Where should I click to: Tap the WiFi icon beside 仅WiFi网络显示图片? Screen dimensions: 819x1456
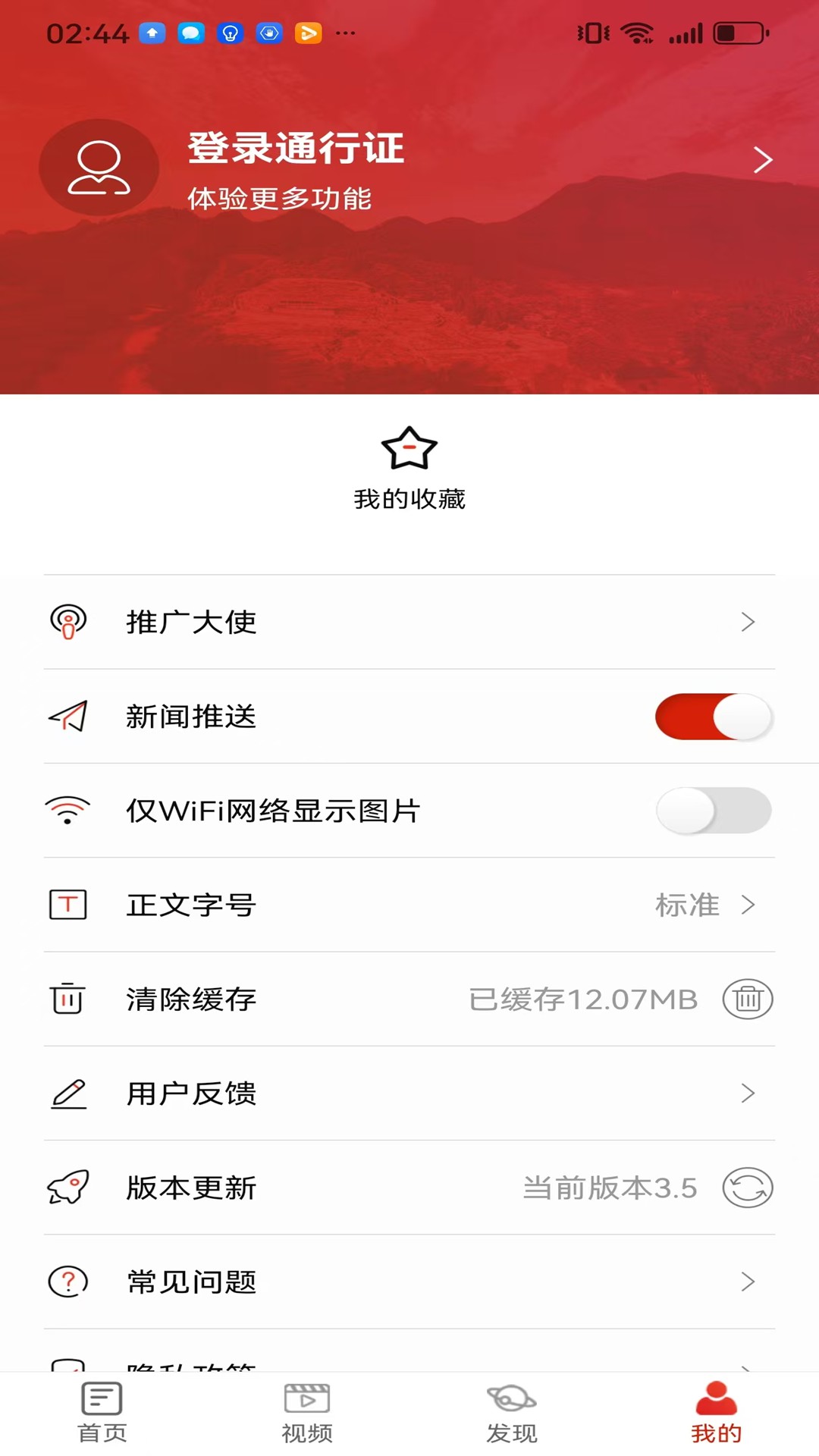click(x=69, y=811)
